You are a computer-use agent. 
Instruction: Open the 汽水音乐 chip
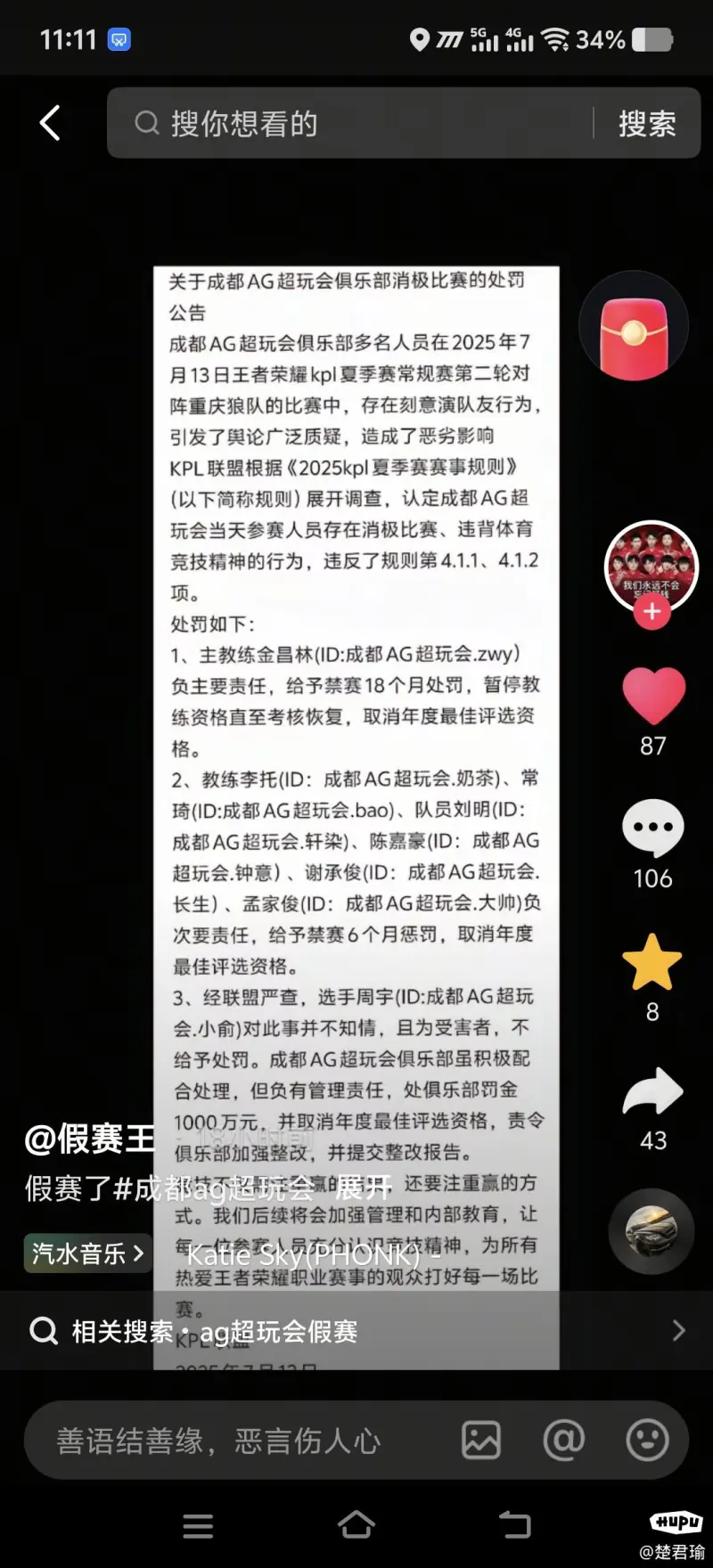[87, 1254]
